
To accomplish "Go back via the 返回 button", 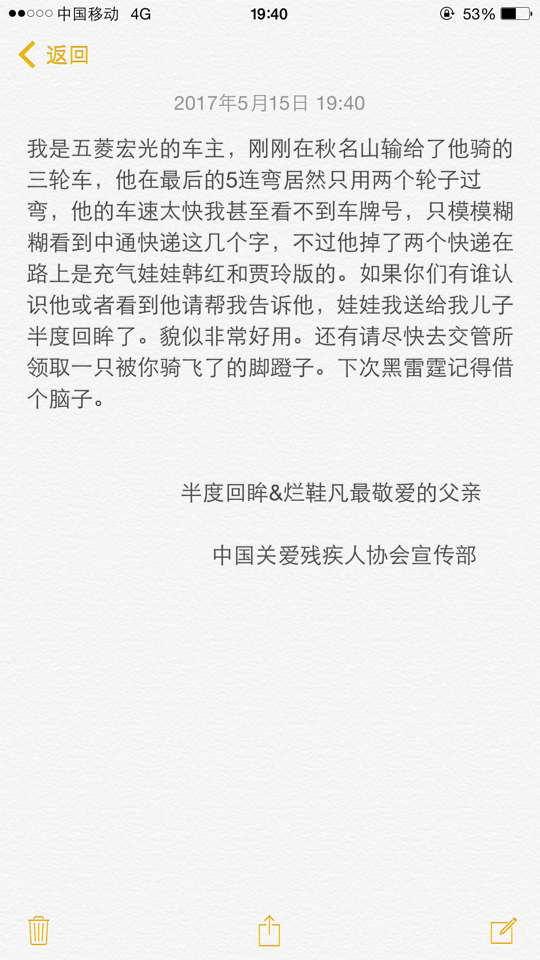I will (x=54, y=55).
